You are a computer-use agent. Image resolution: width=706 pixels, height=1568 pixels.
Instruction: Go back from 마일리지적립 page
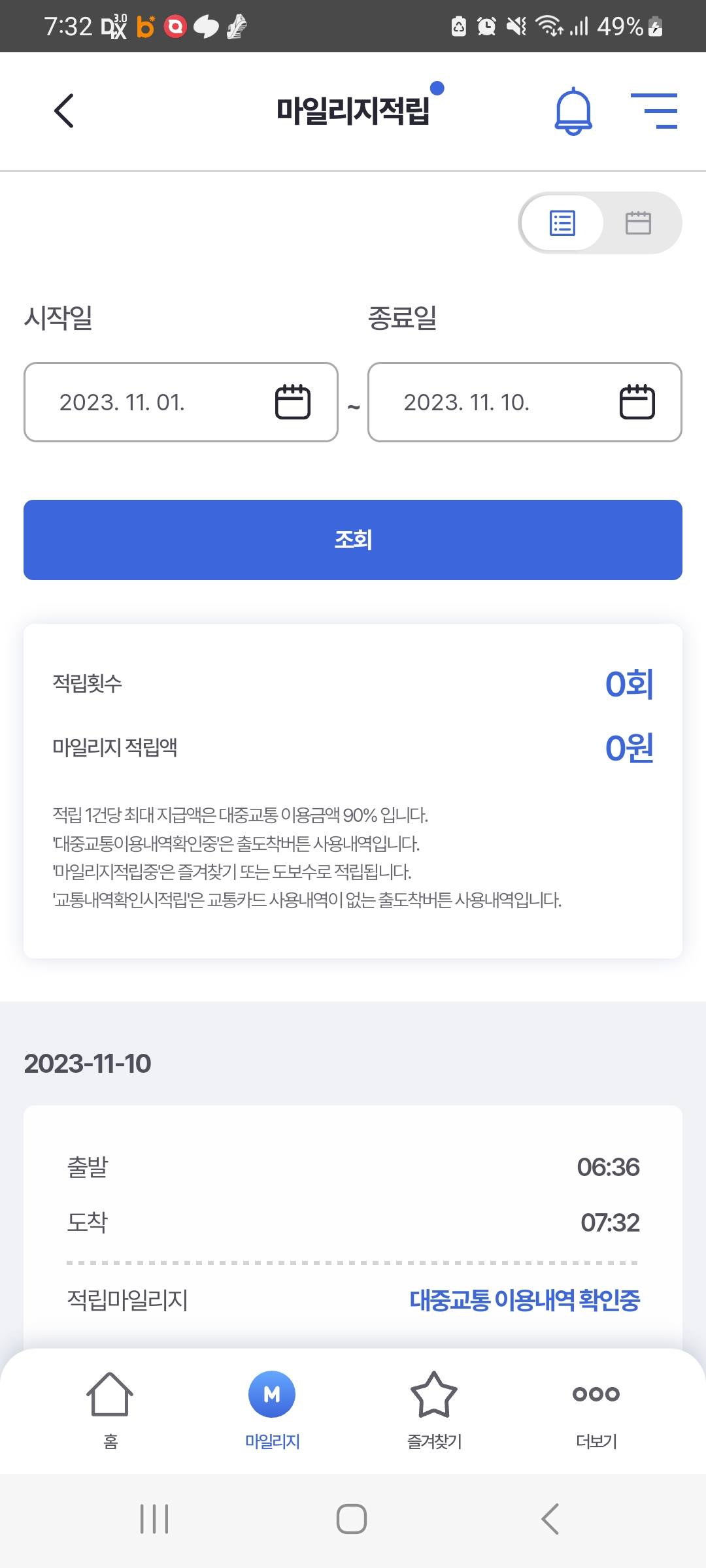click(64, 111)
